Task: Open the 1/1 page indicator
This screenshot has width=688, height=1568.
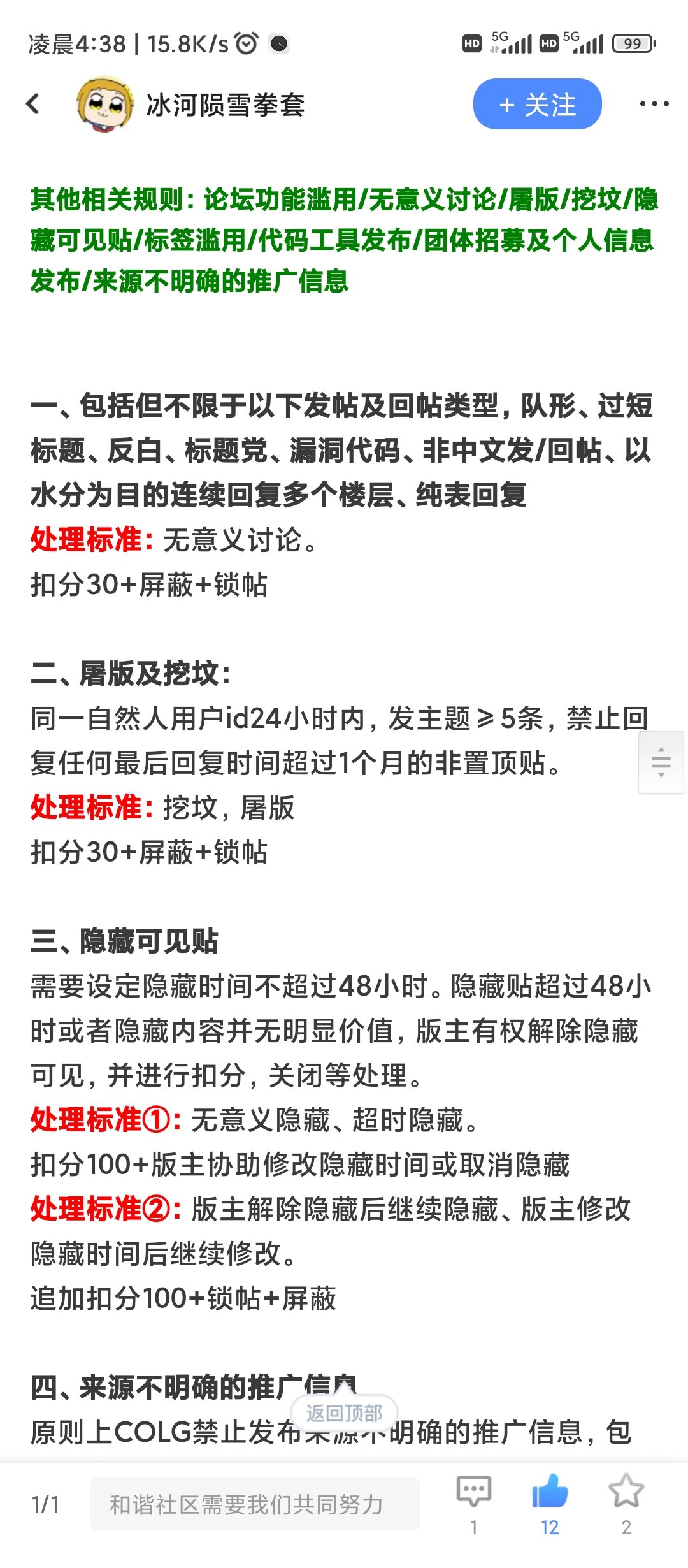Action: [x=45, y=1504]
